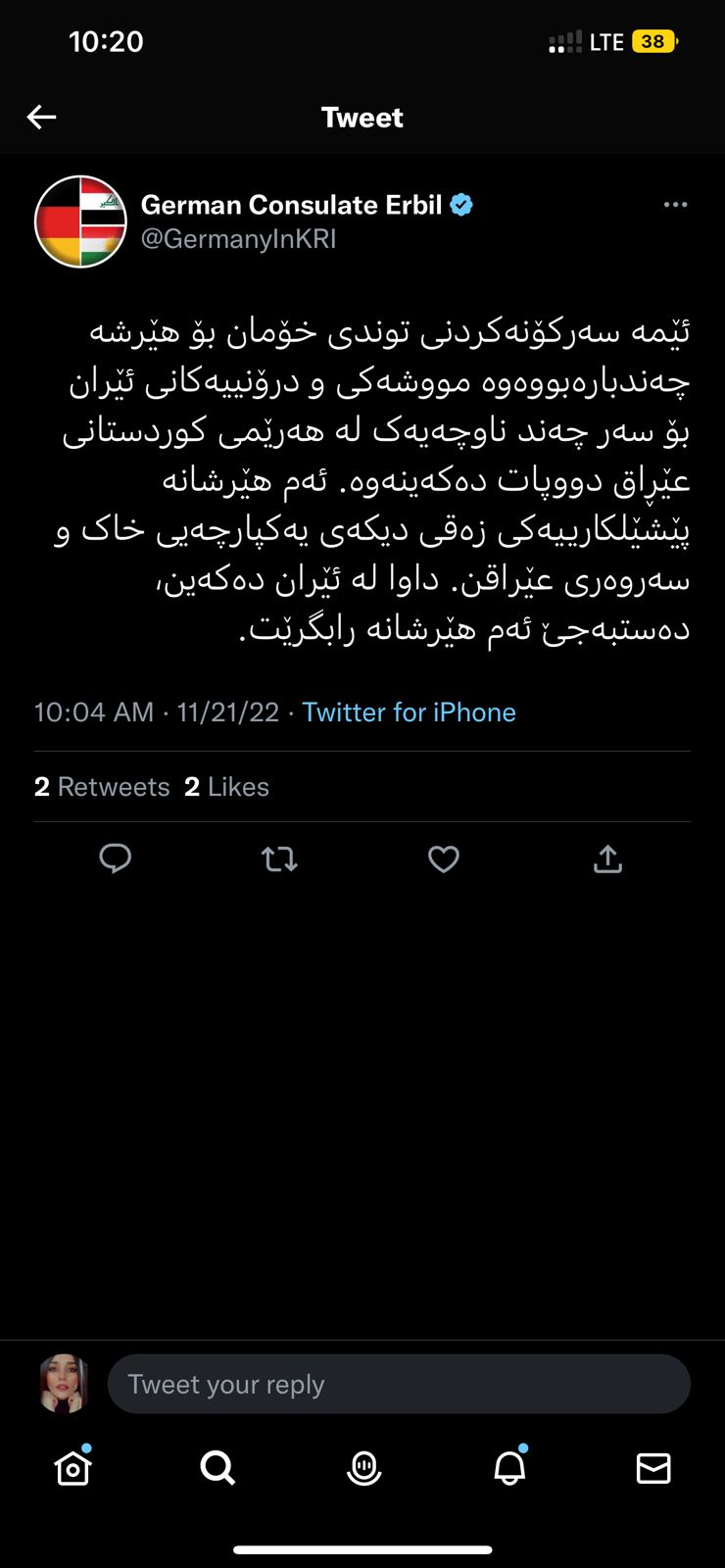Go back using the top-left arrow
The height and width of the screenshot is (1568, 725).
pyautogui.click(x=41, y=118)
